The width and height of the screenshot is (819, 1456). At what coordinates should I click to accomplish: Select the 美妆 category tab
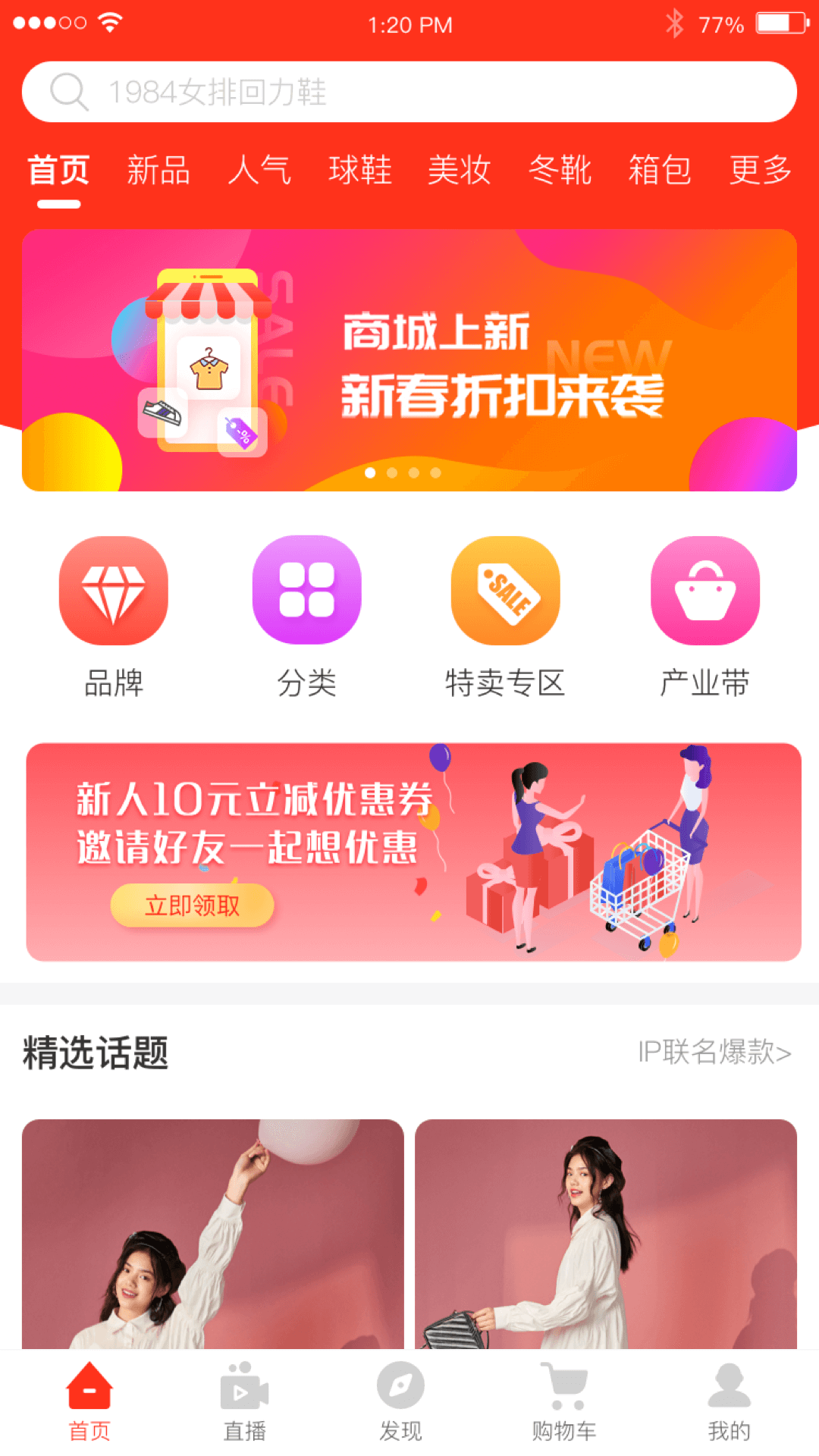[x=460, y=170]
